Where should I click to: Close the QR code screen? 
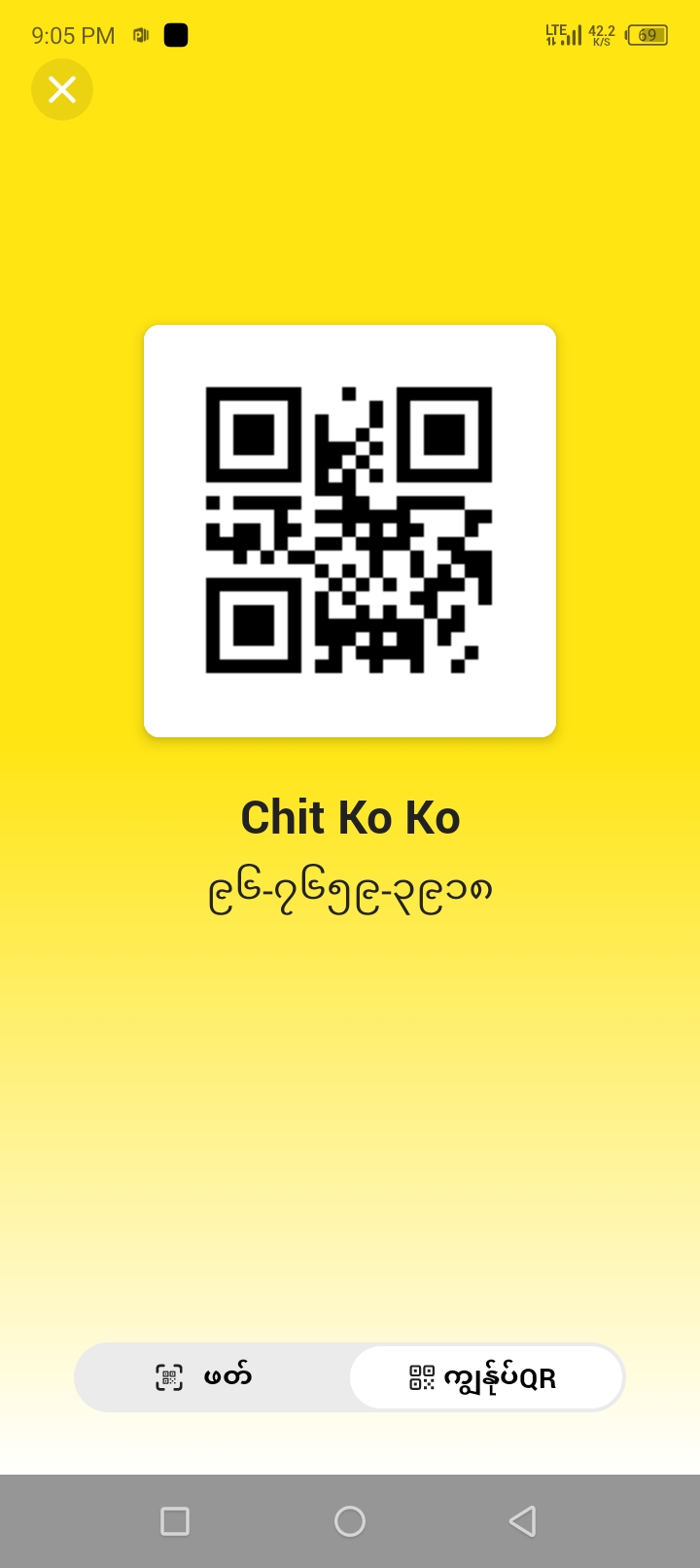click(62, 89)
